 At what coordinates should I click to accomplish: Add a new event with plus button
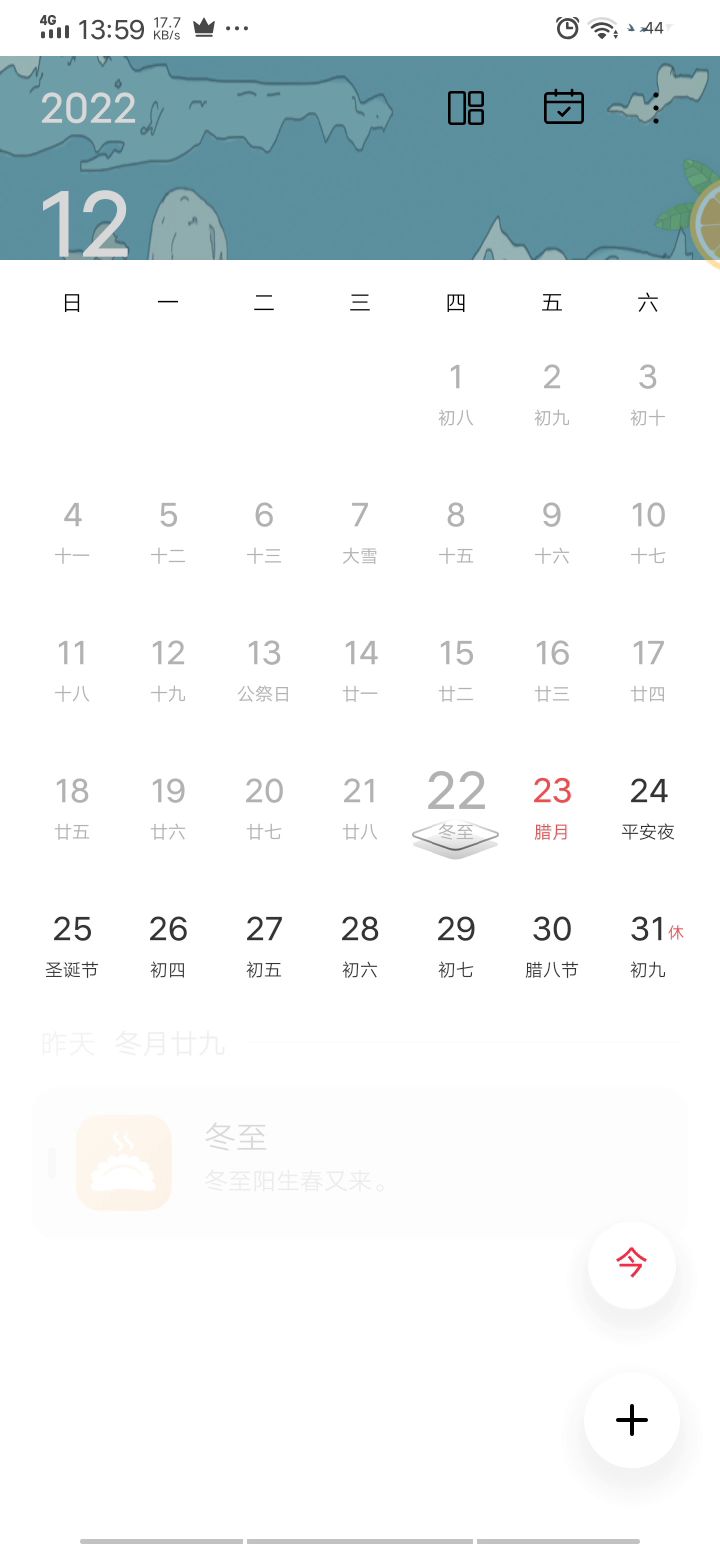coord(631,1420)
